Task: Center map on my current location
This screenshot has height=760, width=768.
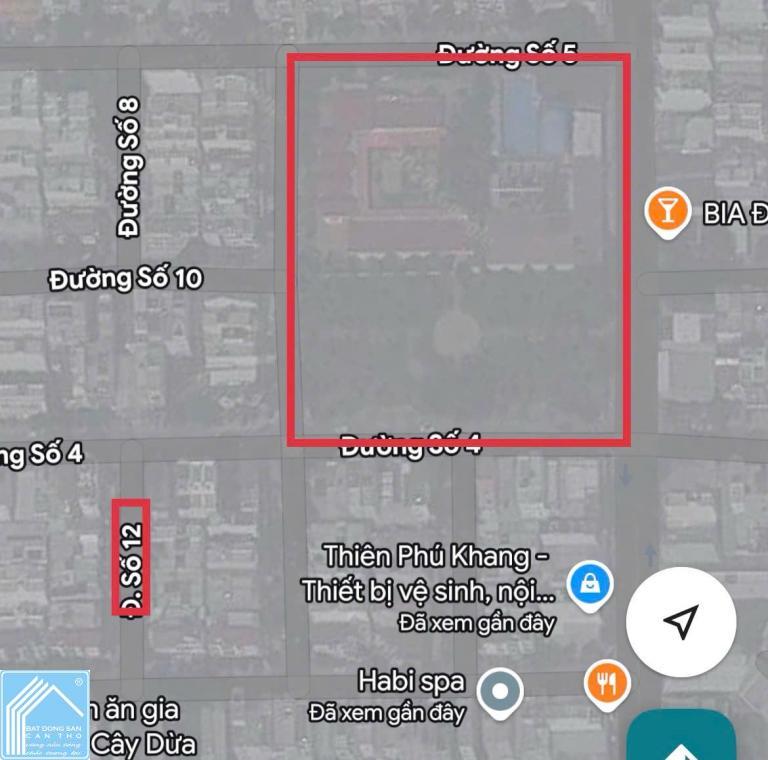Action: pos(681,621)
